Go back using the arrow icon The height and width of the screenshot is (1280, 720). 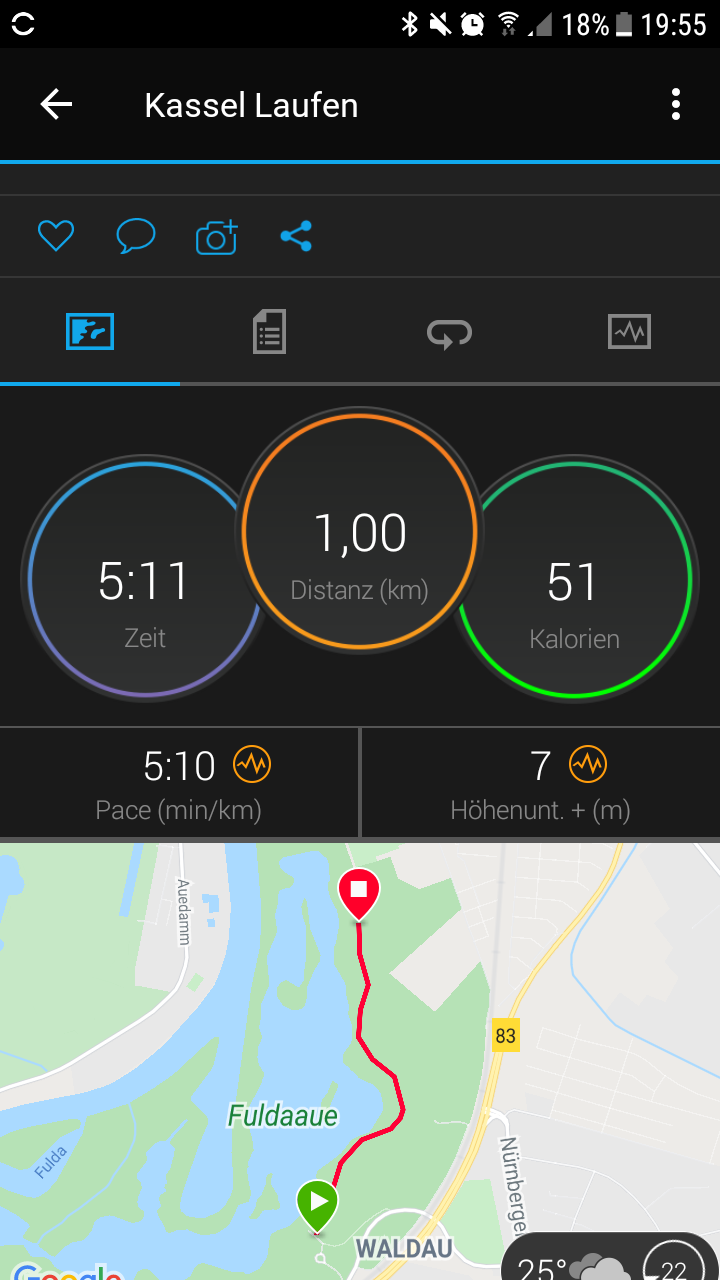point(56,105)
